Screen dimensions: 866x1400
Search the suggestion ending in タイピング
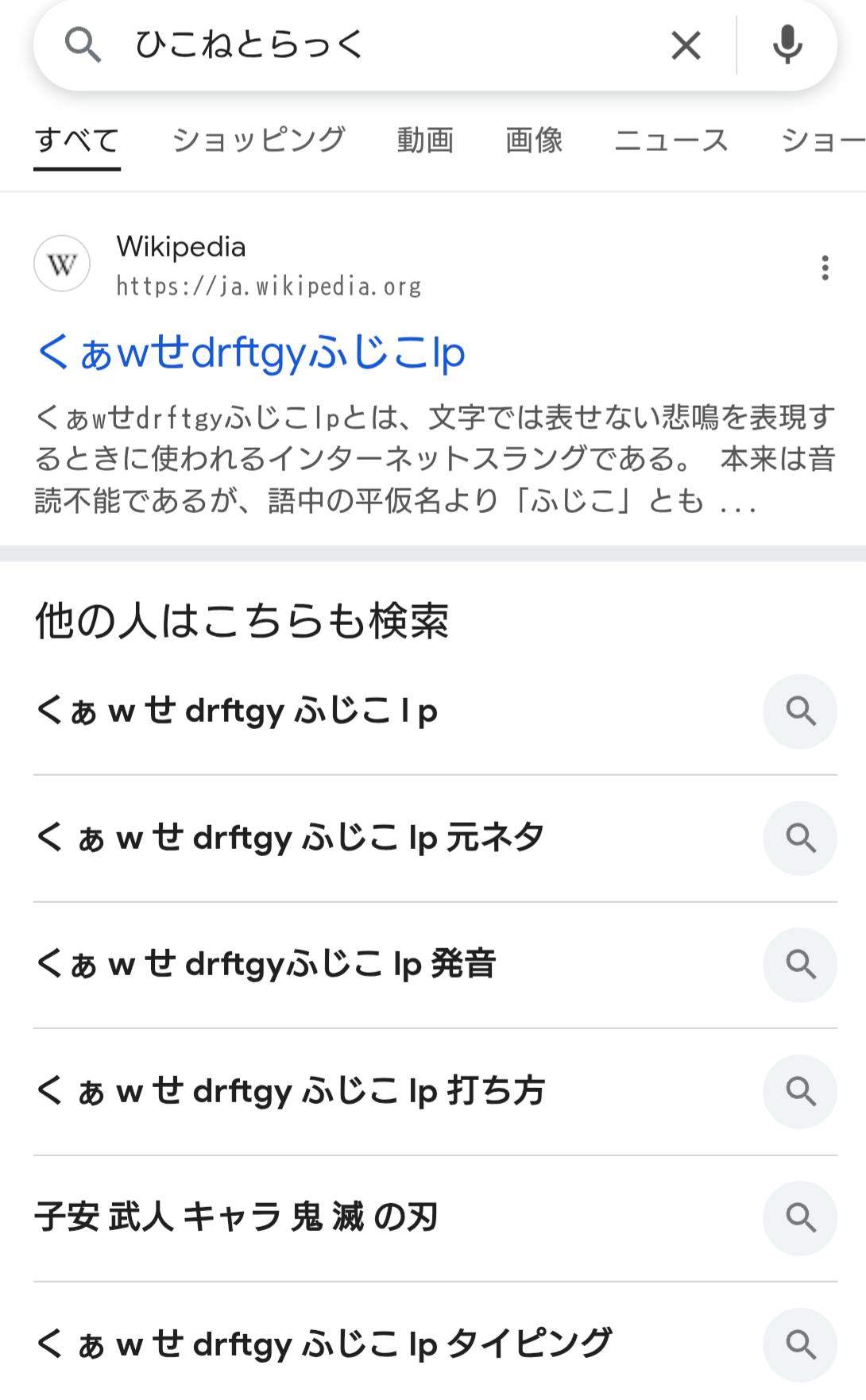(323, 1344)
